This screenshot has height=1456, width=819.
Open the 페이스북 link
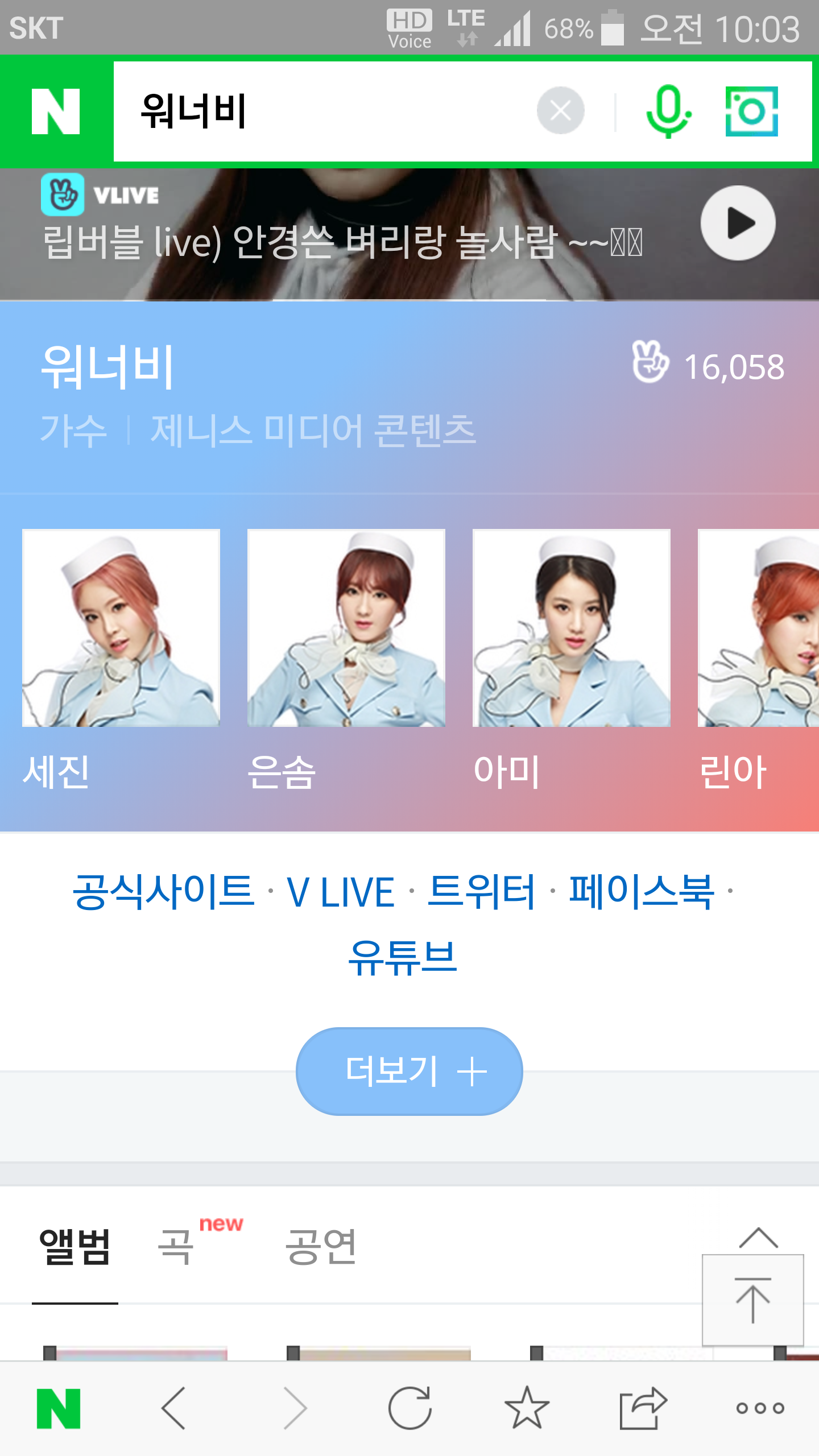(641, 891)
